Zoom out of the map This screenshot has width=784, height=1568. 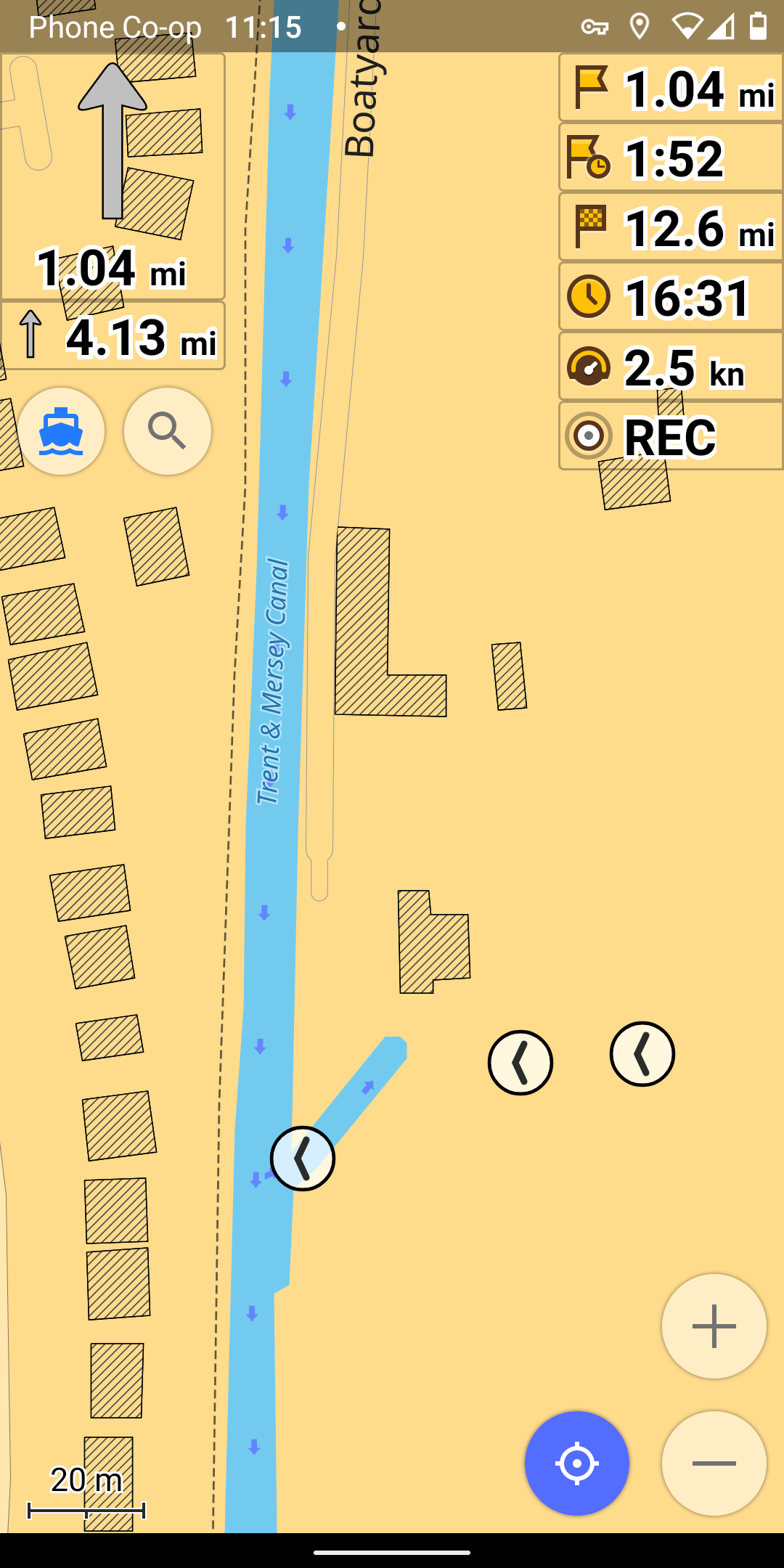tap(714, 1463)
